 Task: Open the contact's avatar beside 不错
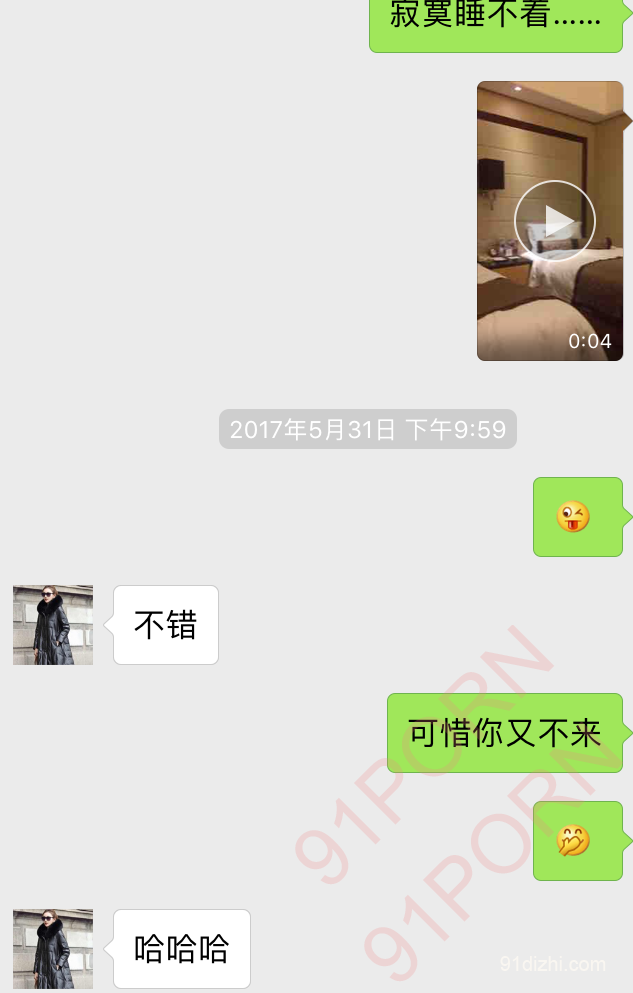[53, 625]
